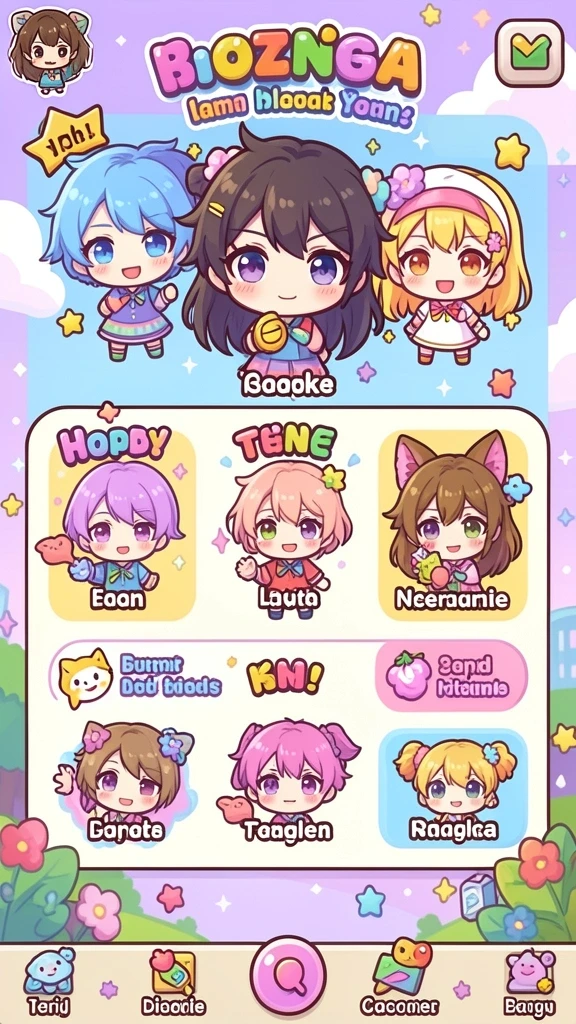Select the Garota character
This screenshot has width=576, height=1024.
(124, 784)
